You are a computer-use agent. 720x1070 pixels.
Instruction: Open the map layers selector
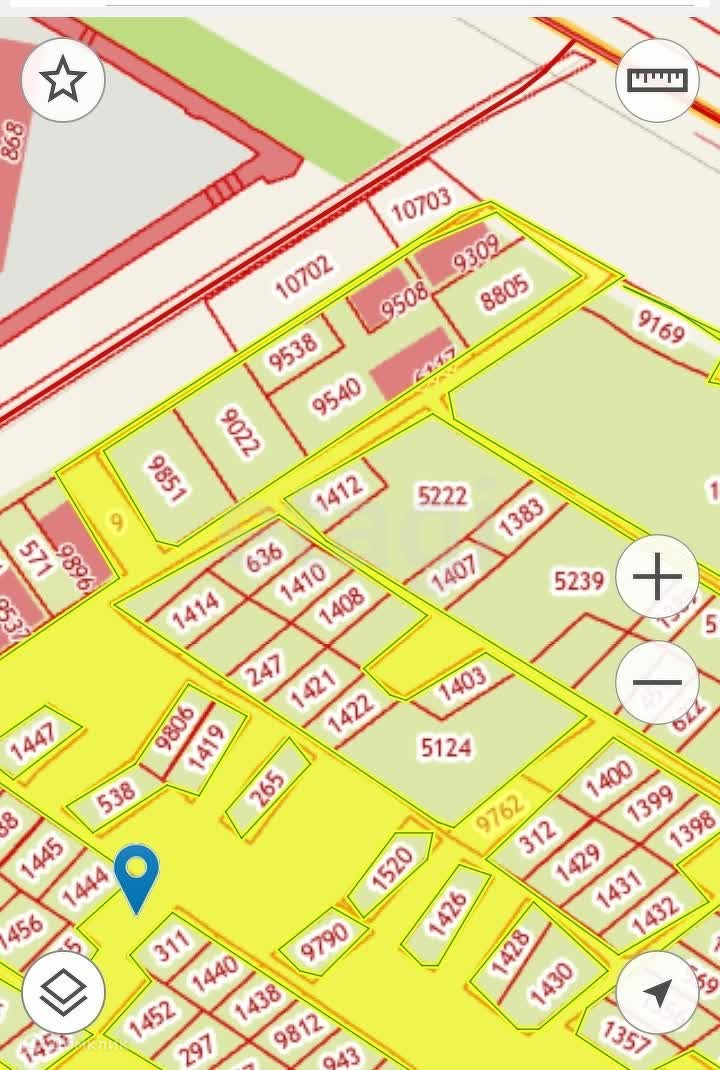tap(63, 992)
